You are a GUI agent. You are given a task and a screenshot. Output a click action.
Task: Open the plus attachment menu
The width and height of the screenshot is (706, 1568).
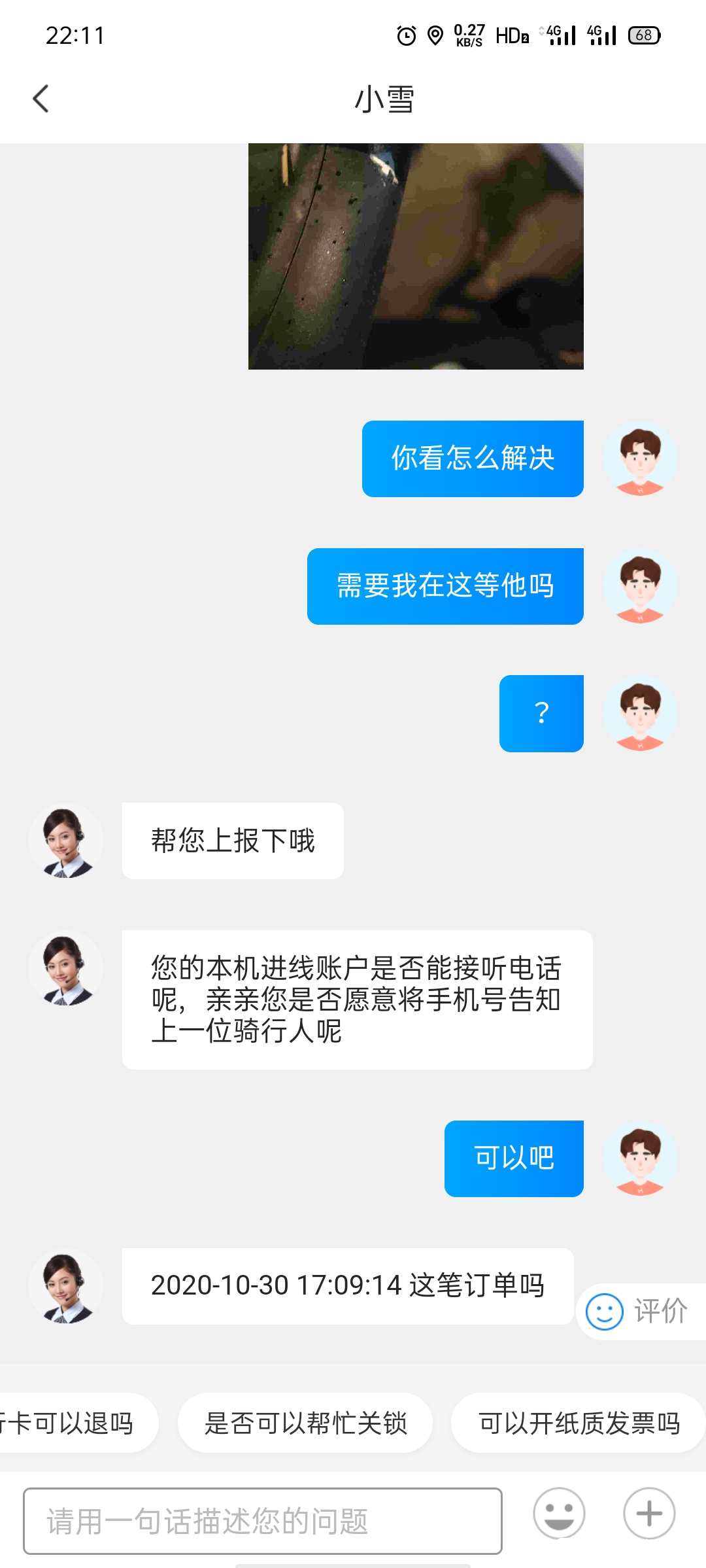pos(649,1513)
